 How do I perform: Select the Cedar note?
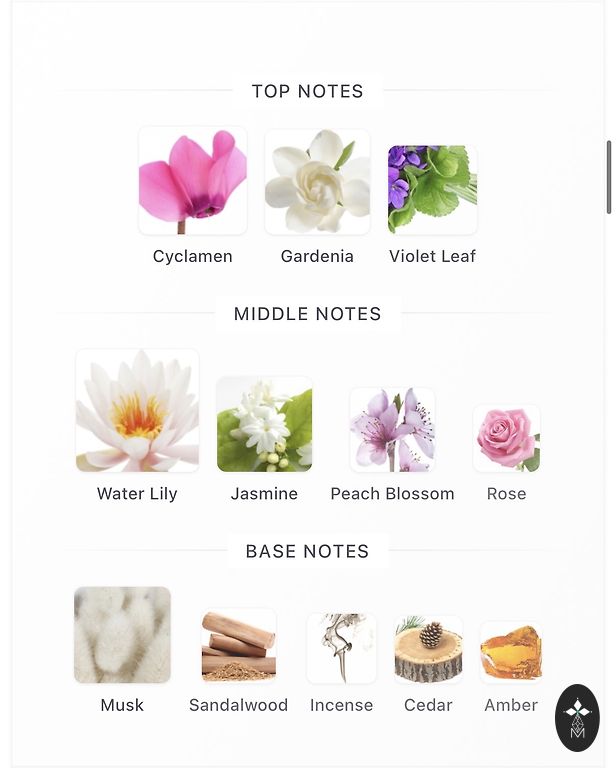(428, 649)
